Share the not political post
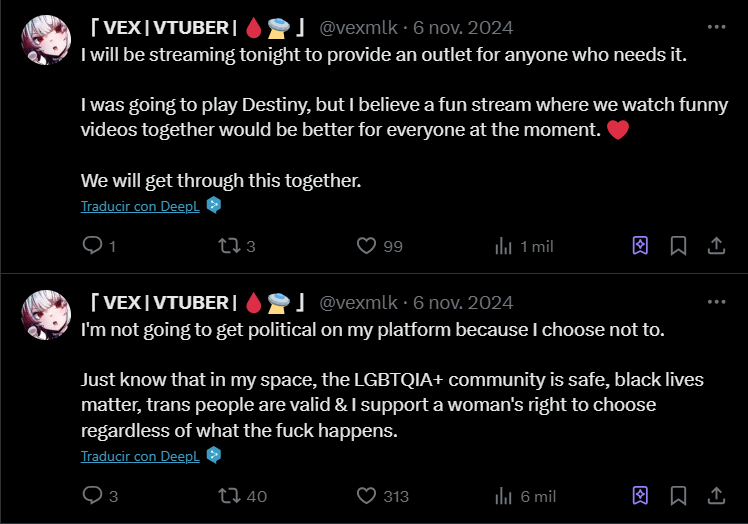This screenshot has height=524, width=748. (716, 495)
